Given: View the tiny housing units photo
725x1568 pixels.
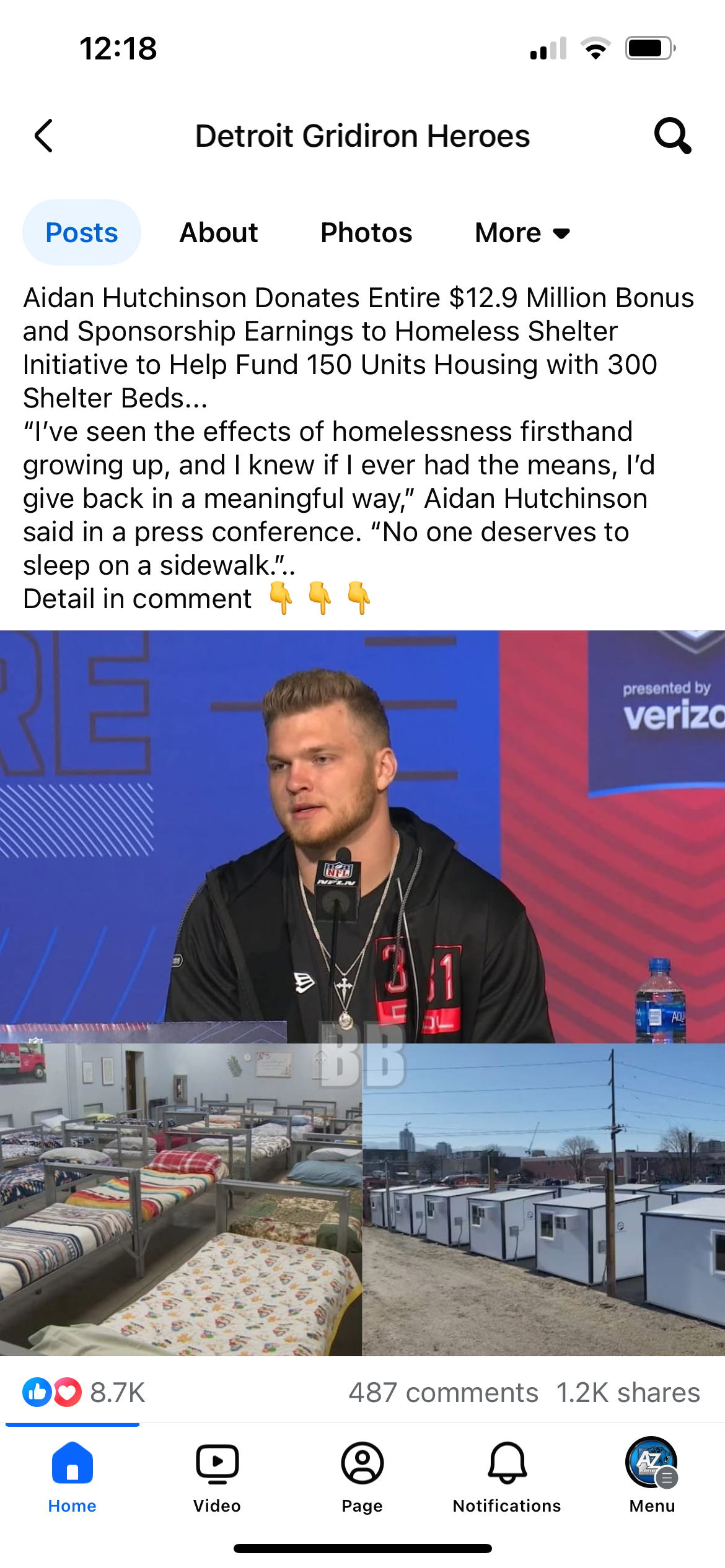Looking at the screenshot, I should tap(543, 1198).
